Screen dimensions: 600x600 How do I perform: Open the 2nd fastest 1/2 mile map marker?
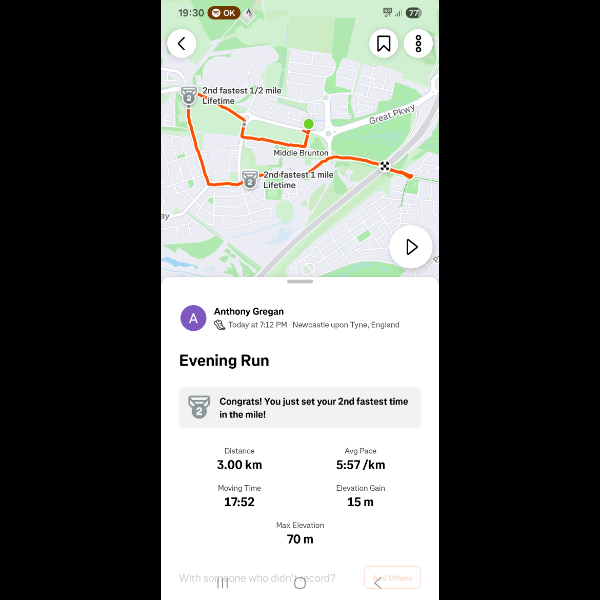coord(189,95)
